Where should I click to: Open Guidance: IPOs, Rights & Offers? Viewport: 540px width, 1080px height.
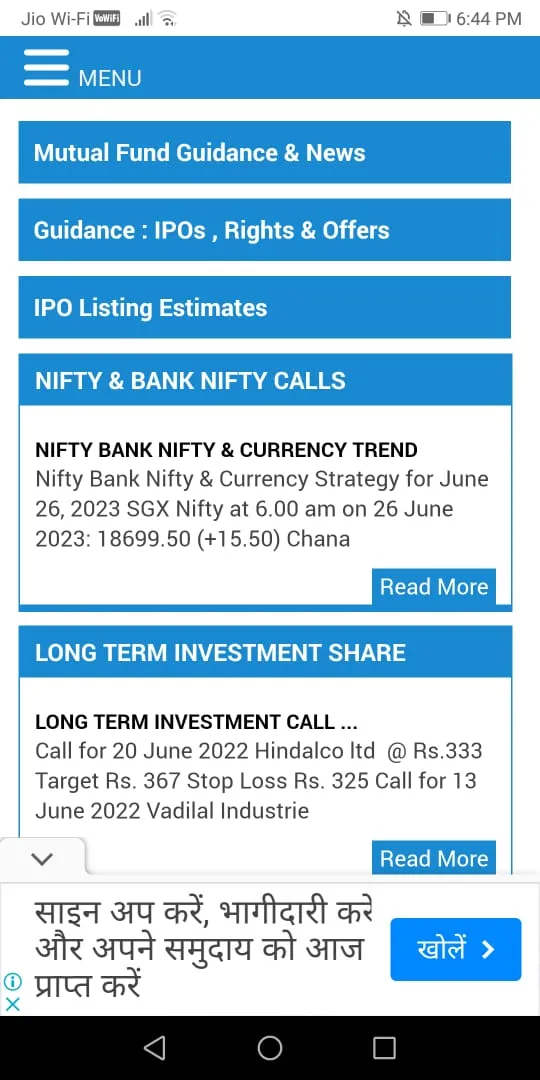click(264, 230)
